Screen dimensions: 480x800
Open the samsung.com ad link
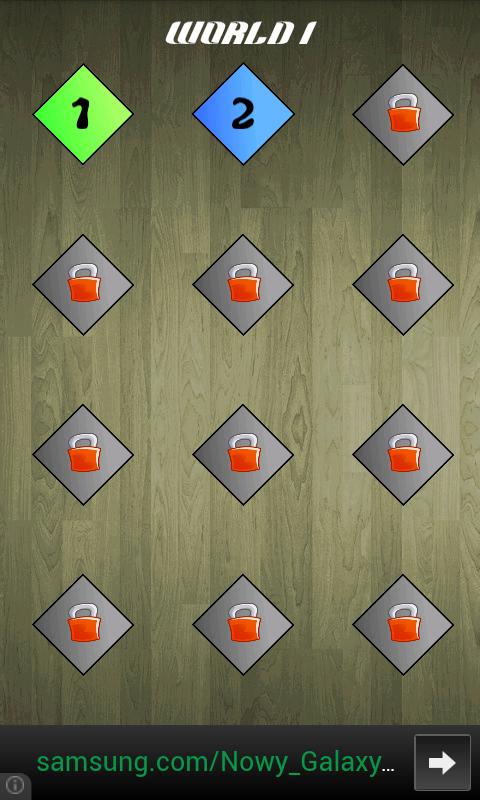point(215,763)
